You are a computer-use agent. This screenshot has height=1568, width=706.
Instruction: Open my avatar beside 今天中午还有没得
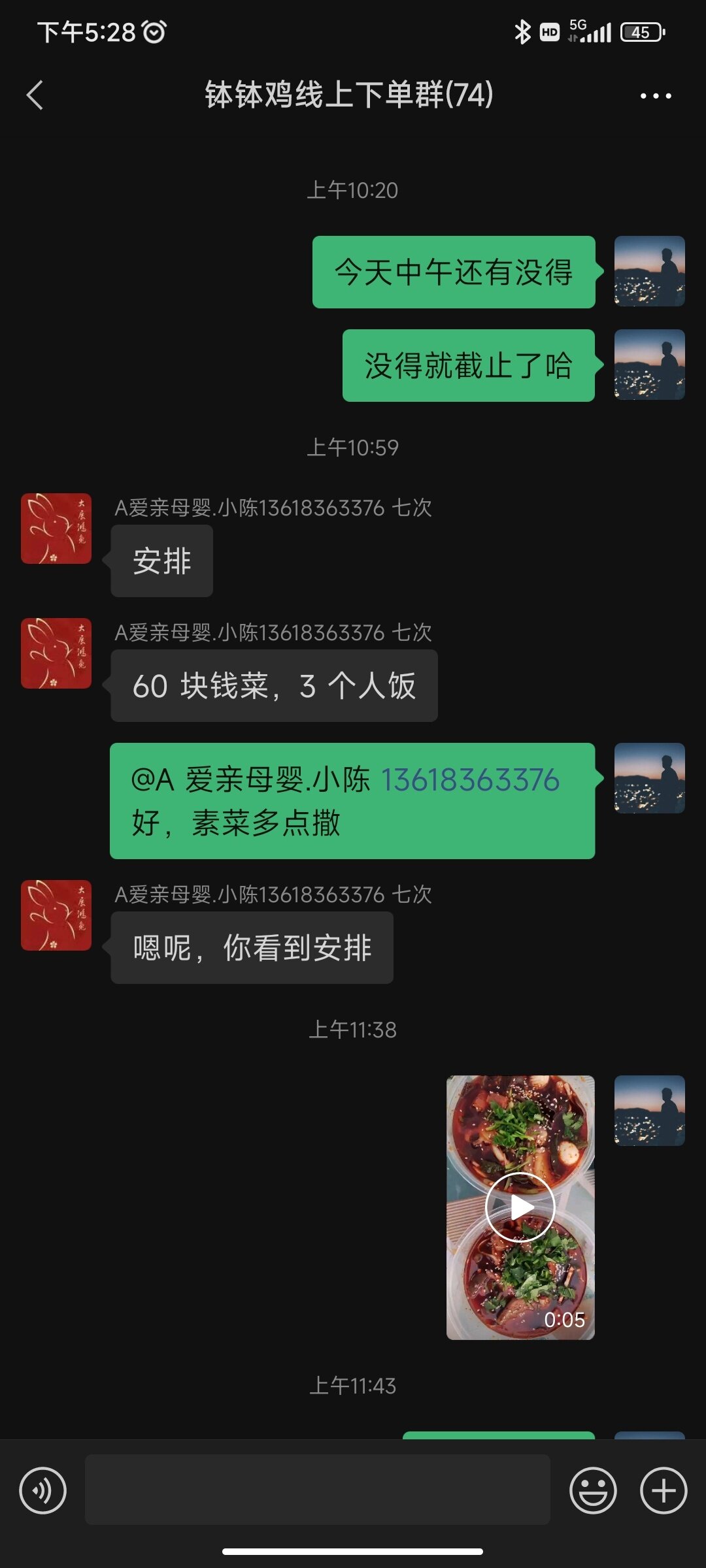[x=649, y=271]
